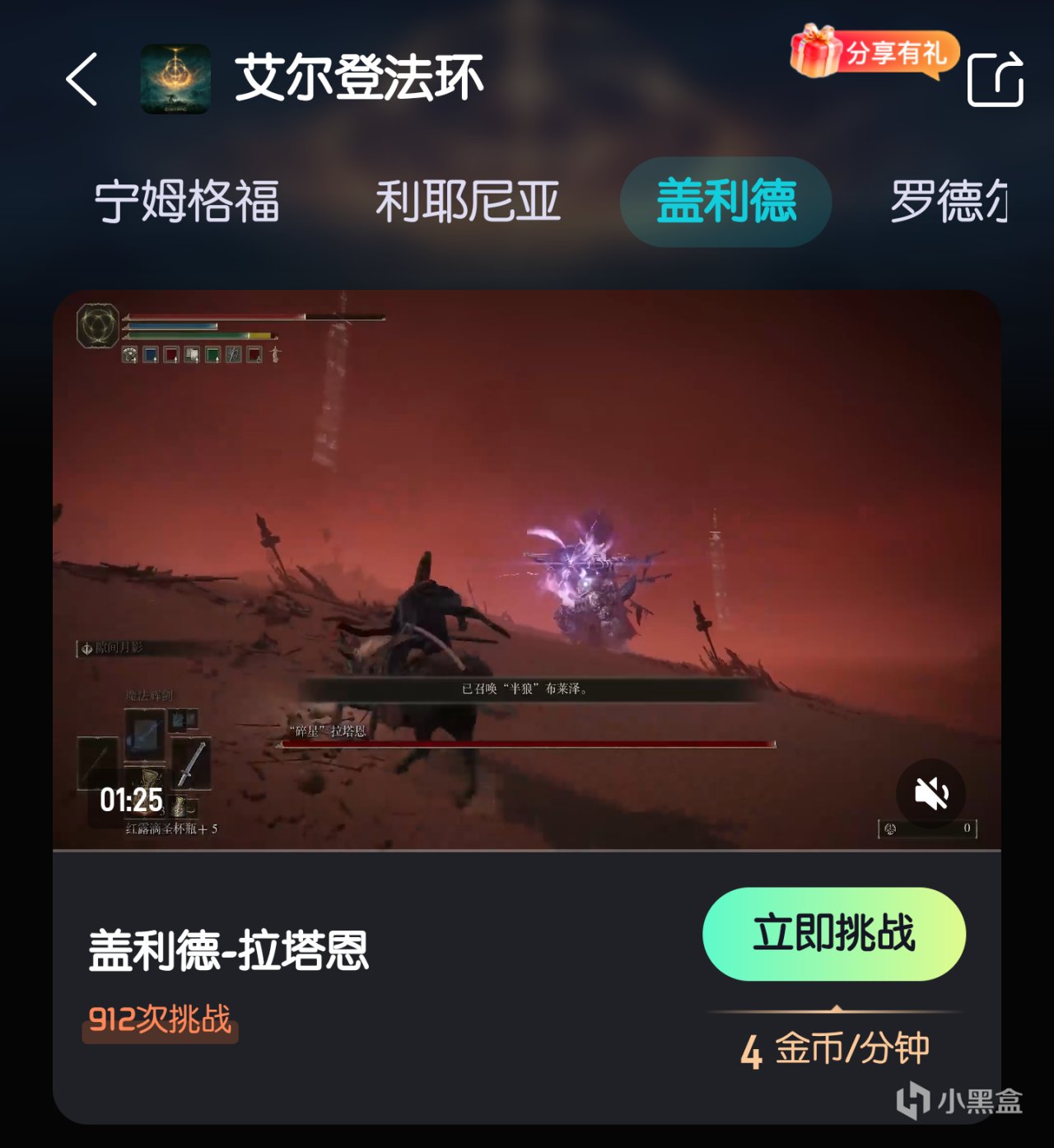The width and height of the screenshot is (1054, 1148).
Task: Switch to the partially visible 罗德 tab
Action: pyautogui.click(x=947, y=202)
